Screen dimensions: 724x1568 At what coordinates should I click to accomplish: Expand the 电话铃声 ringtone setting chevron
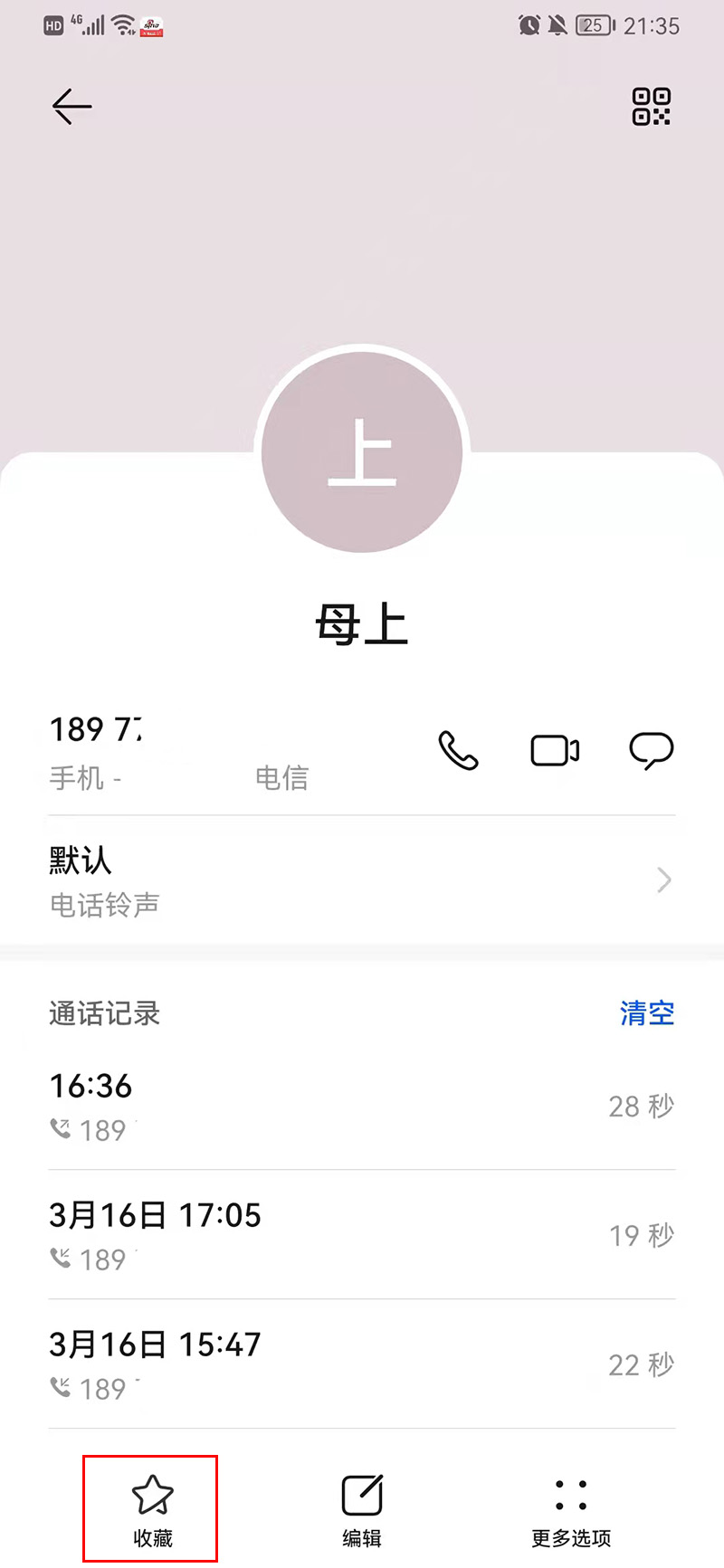pyautogui.click(x=663, y=879)
